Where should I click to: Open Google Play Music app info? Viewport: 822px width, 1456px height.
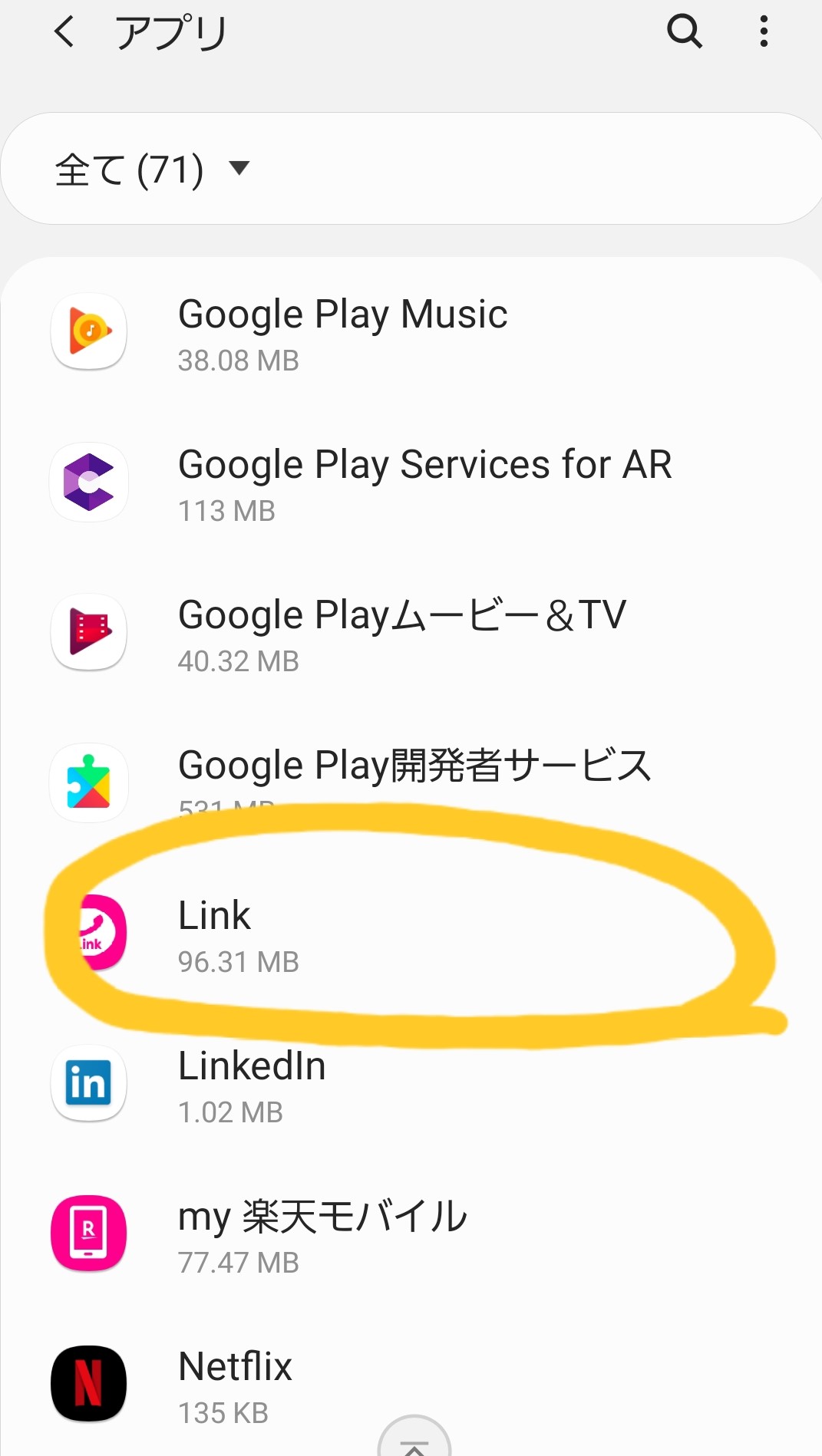coord(411,332)
